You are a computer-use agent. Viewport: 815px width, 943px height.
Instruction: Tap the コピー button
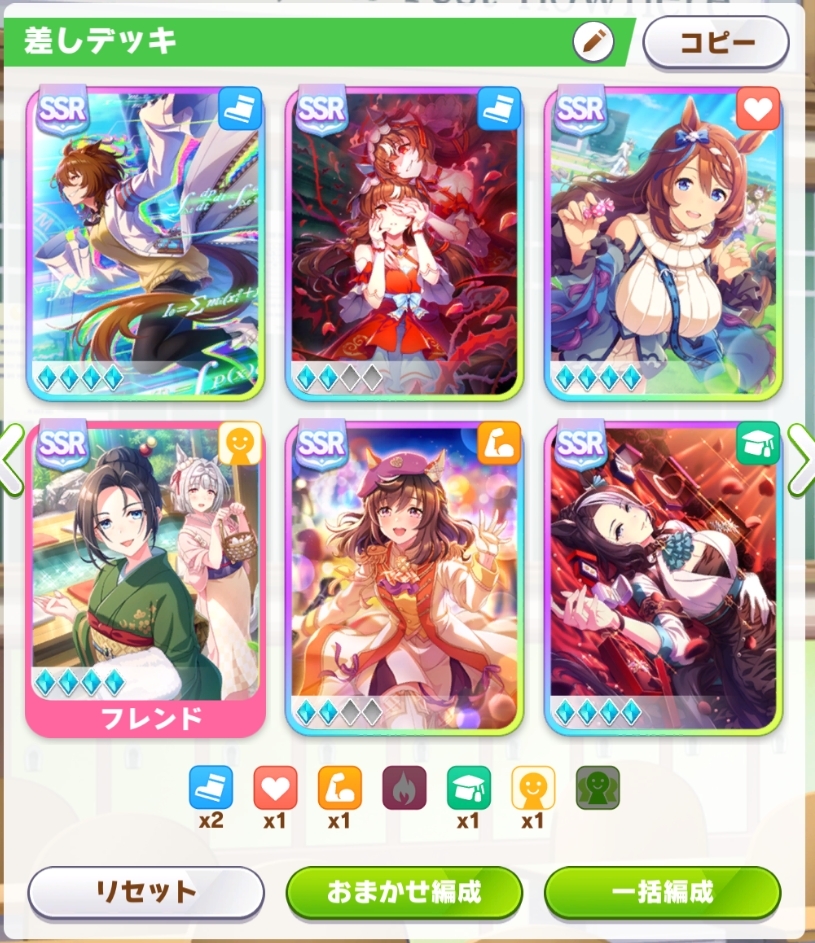[715, 43]
